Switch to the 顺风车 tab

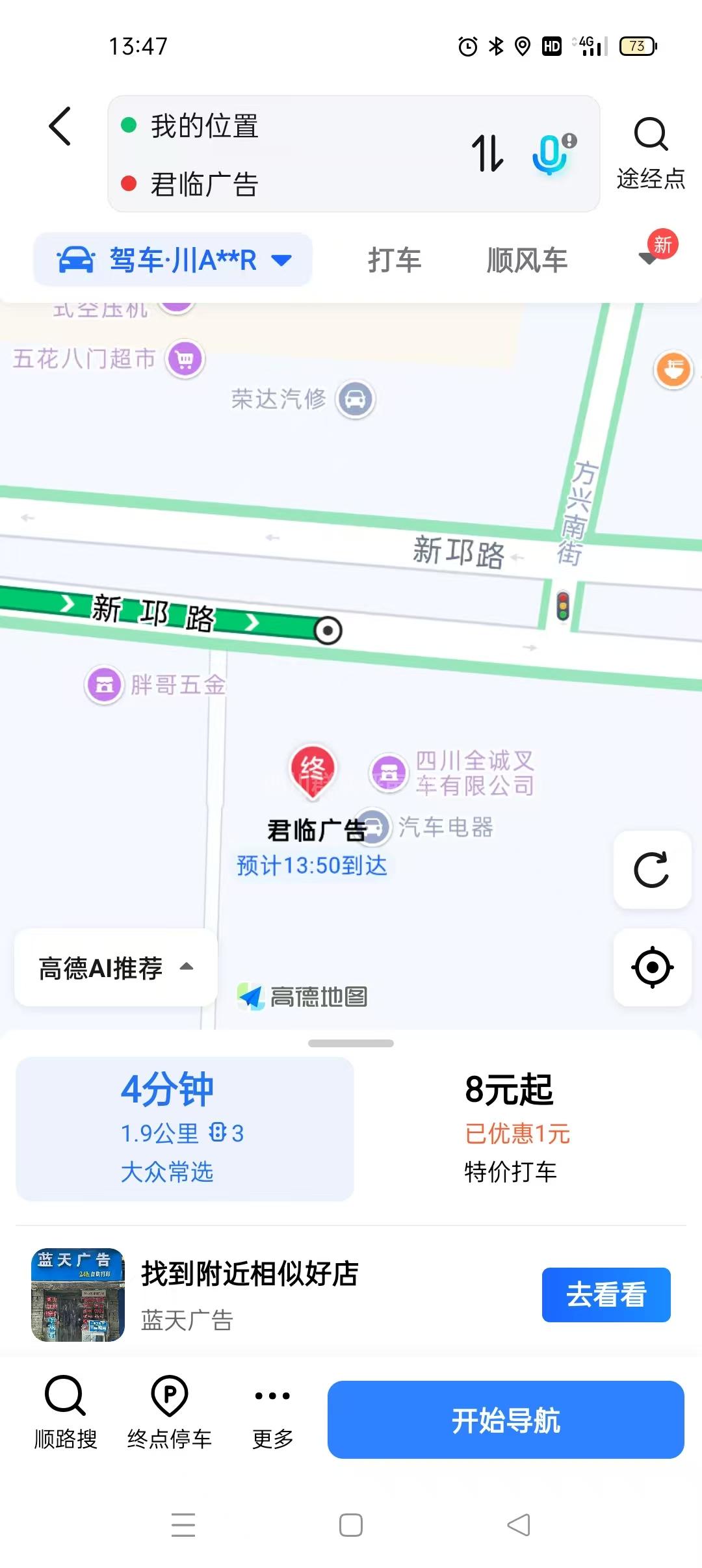(527, 260)
